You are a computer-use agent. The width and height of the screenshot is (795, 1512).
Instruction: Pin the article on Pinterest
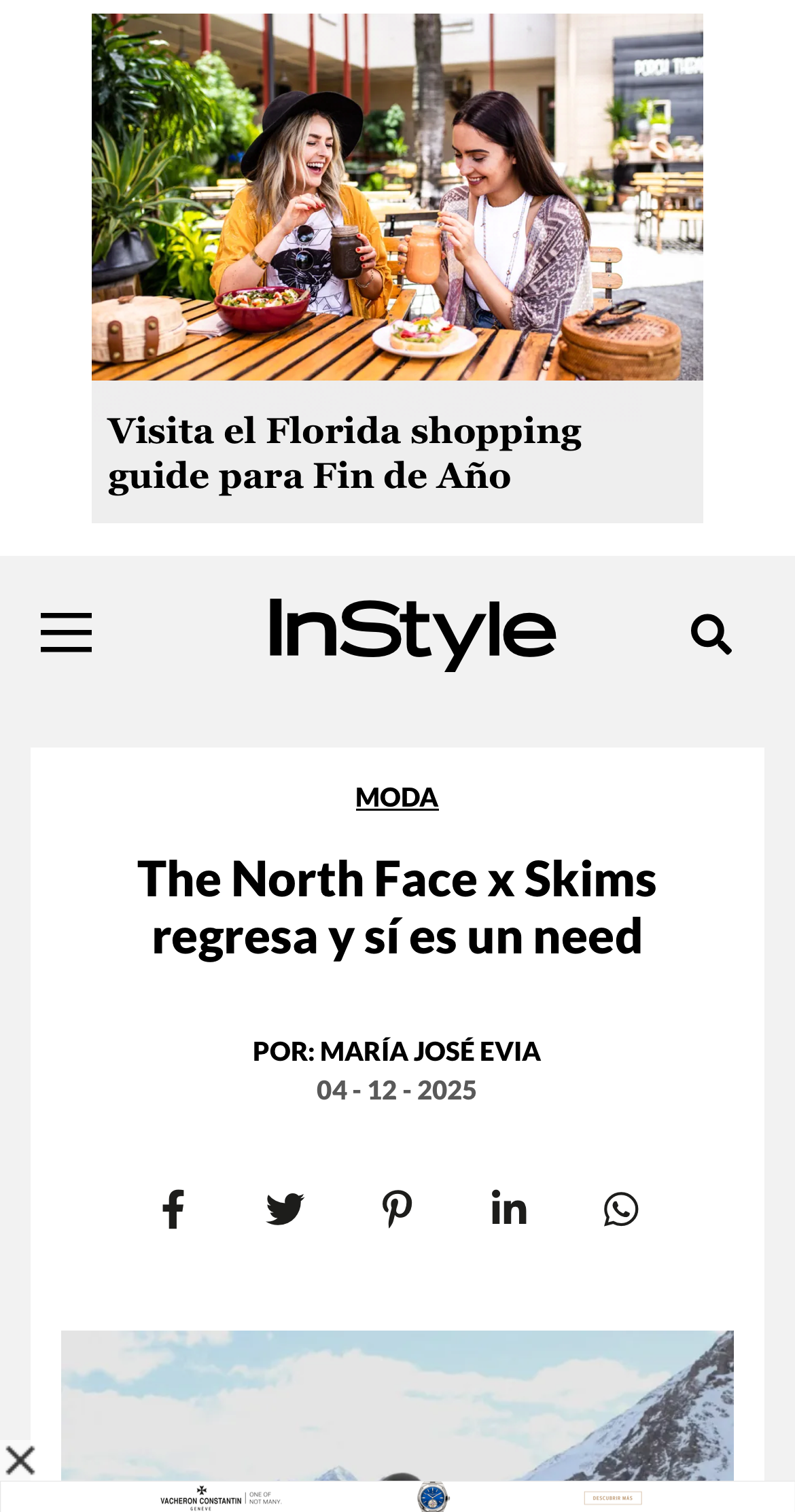397,1209
